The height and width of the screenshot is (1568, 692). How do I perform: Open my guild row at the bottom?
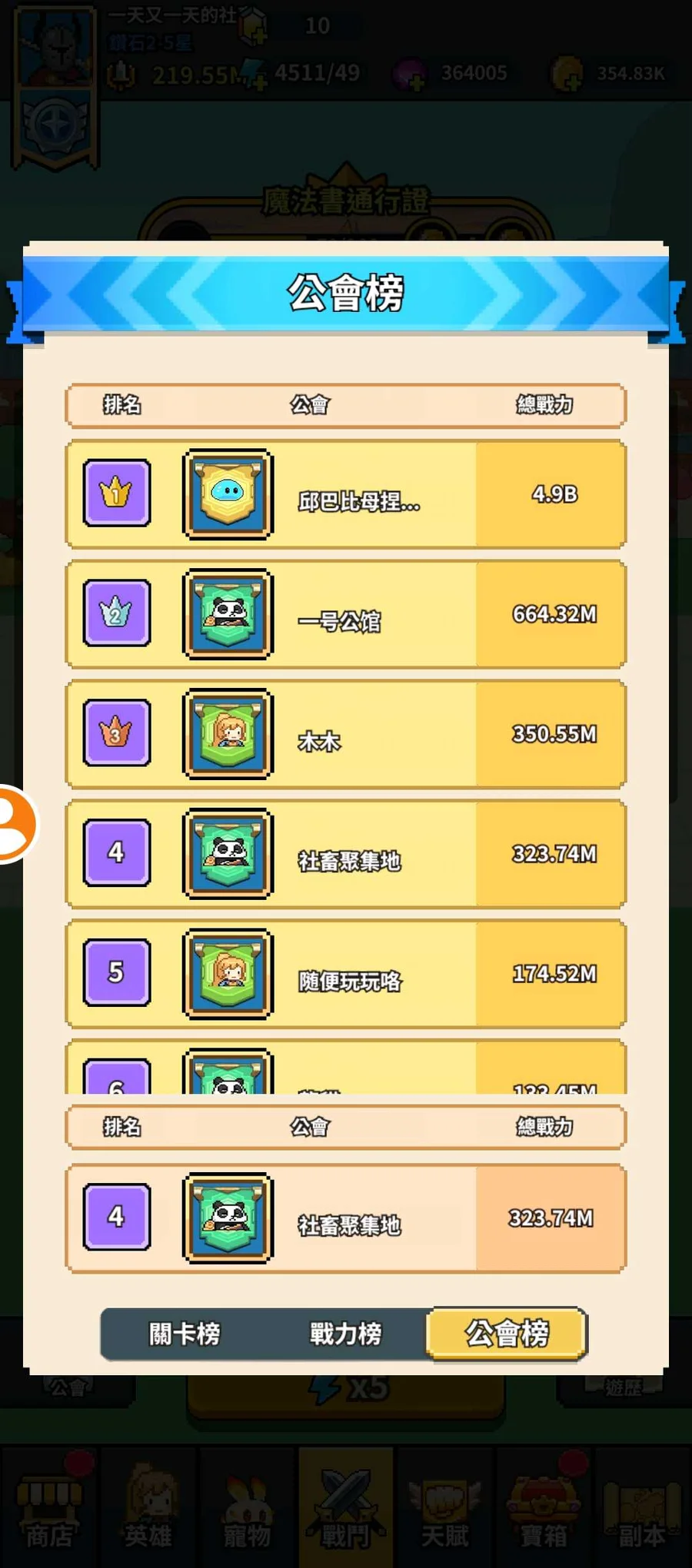pos(345,1218)
